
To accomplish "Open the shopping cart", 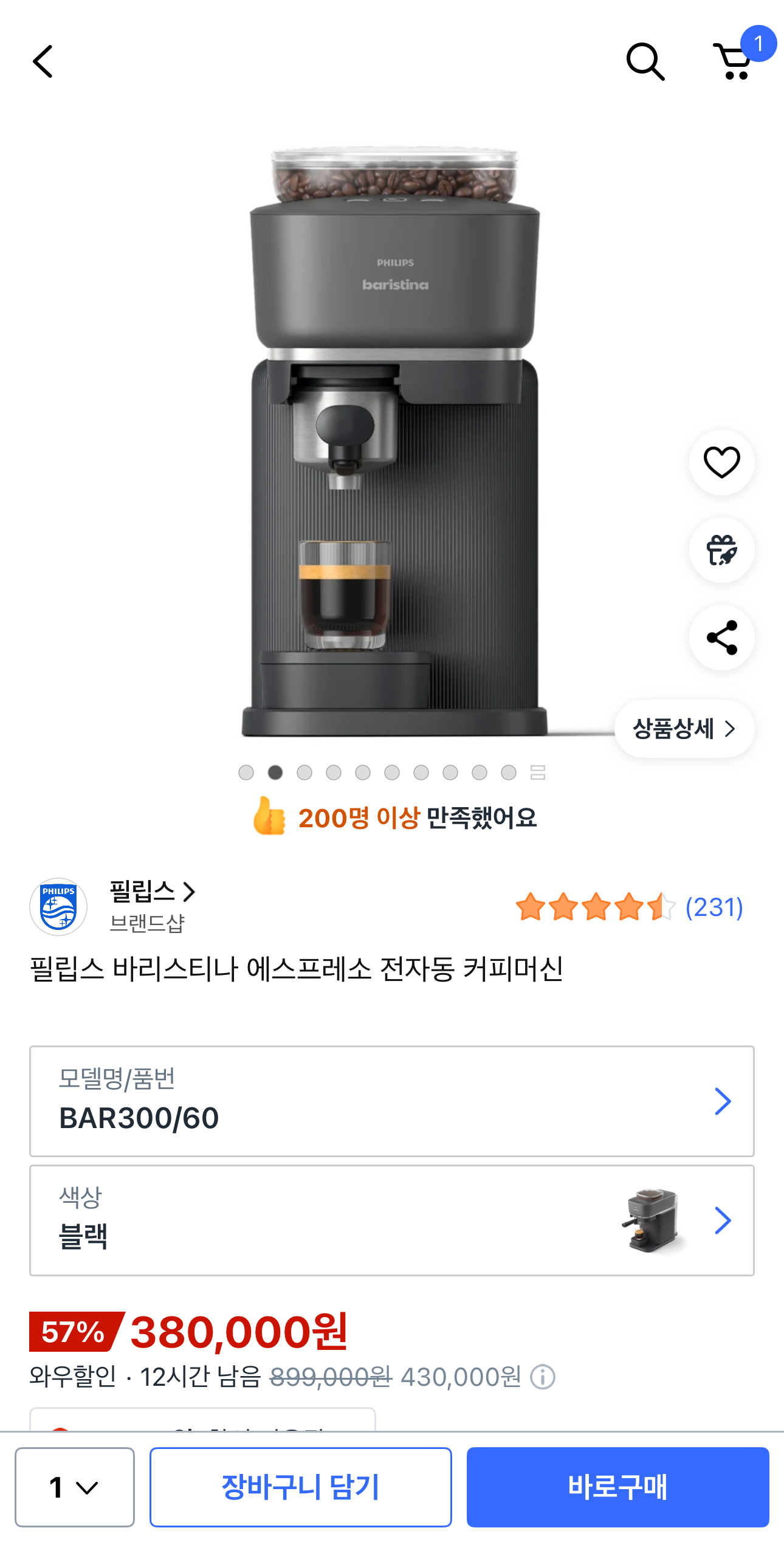I will pyautogui.click(x=734, y=61).
